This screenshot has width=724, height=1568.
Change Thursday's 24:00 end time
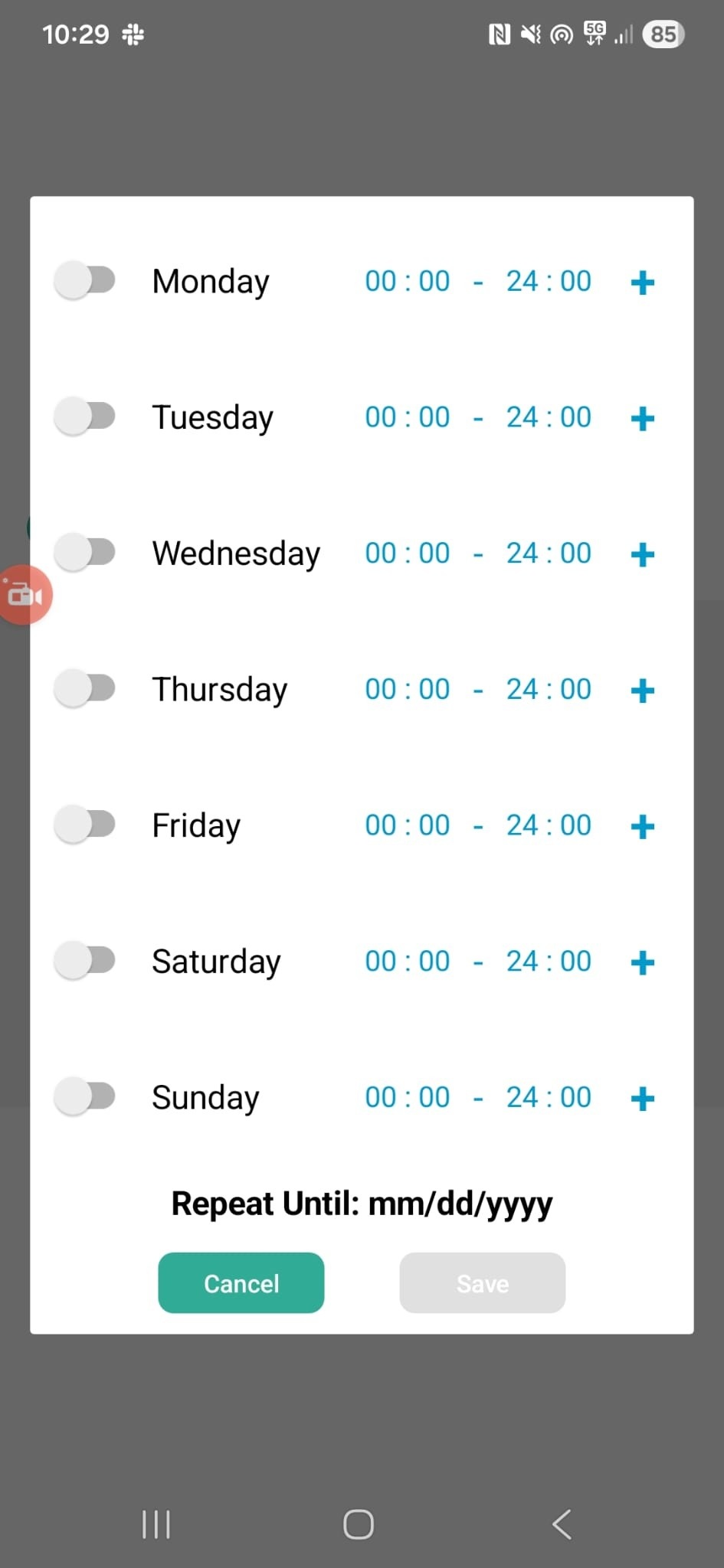(x=549, y=689)
